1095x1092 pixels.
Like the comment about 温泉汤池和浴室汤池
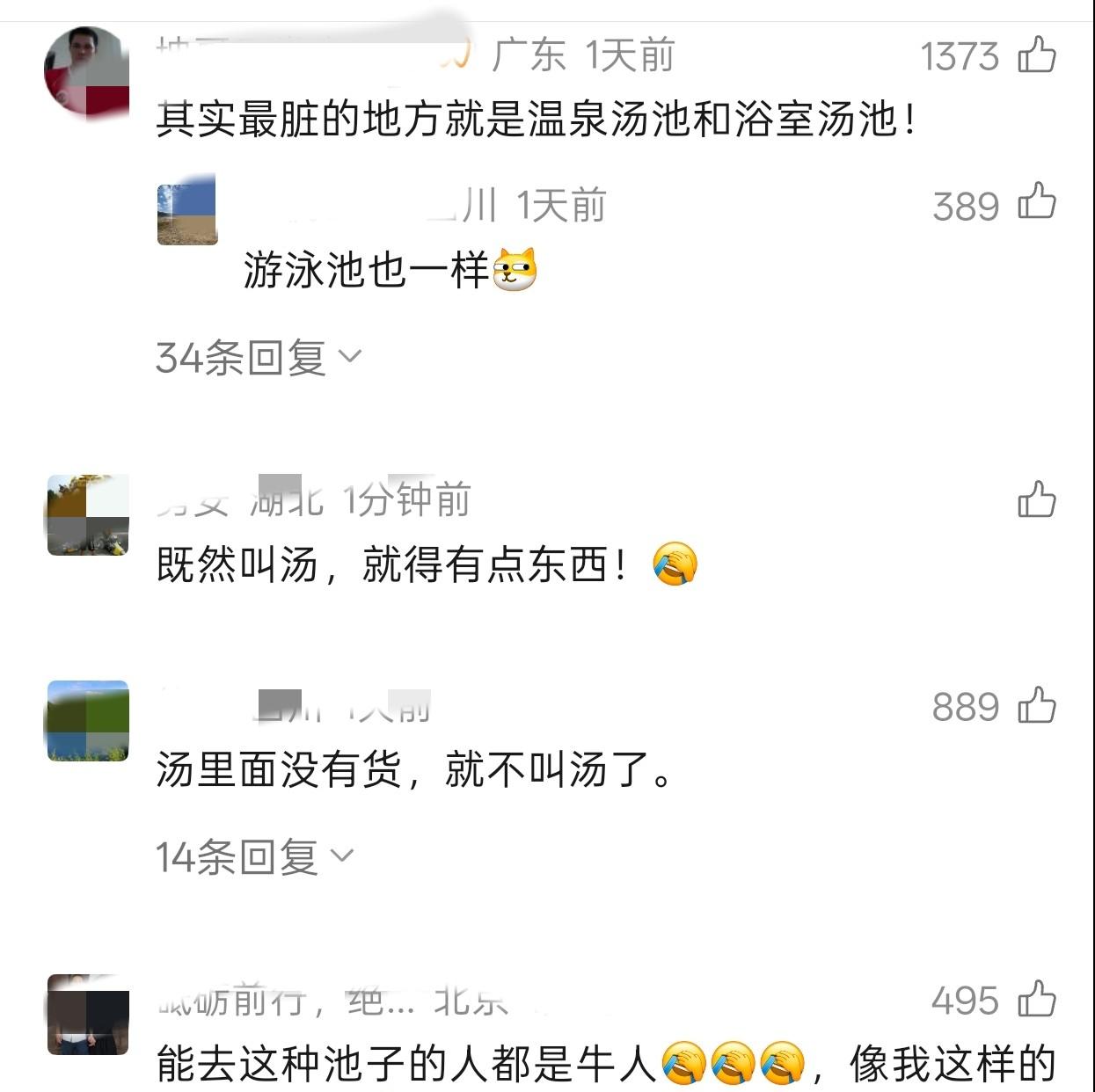pos(1037,55)
